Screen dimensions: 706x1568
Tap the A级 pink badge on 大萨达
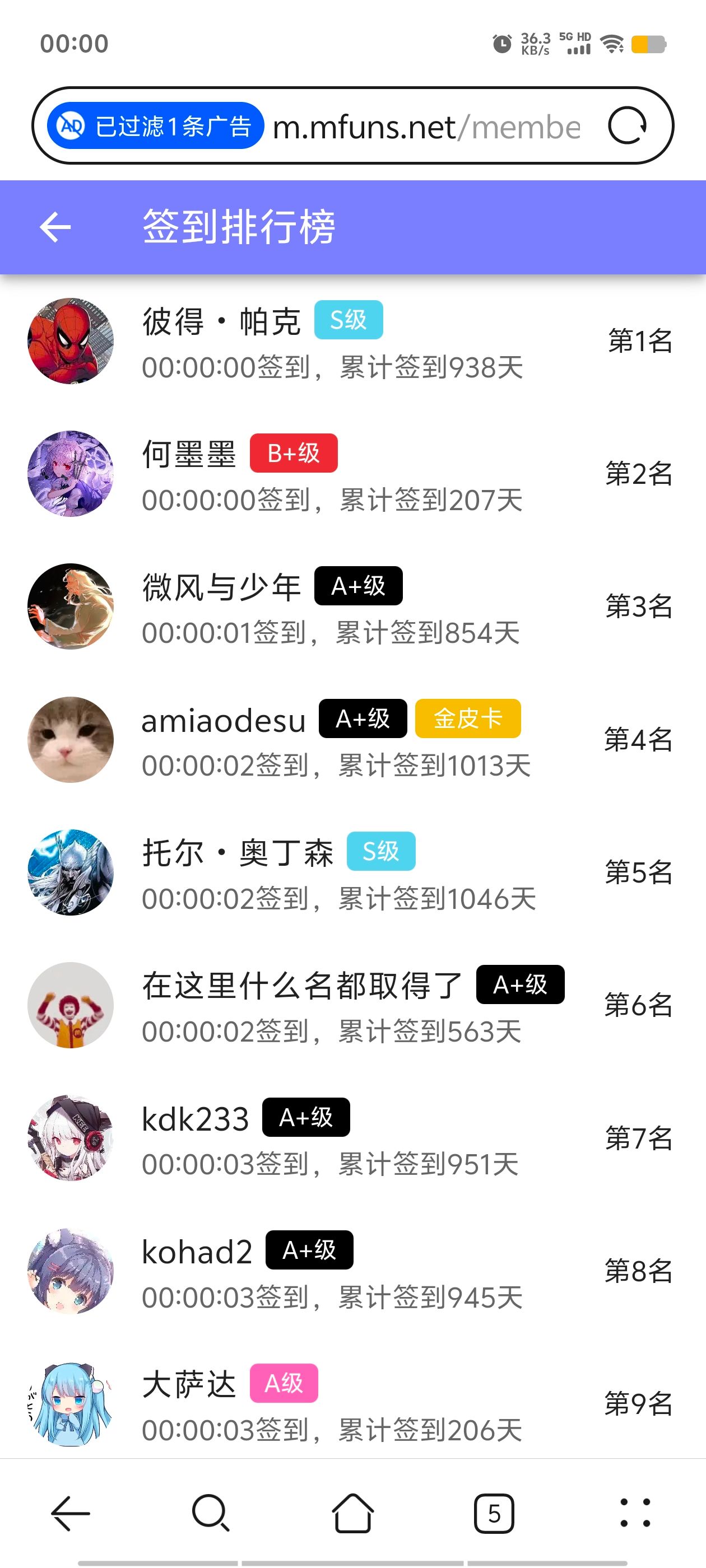click(284, 1384)
